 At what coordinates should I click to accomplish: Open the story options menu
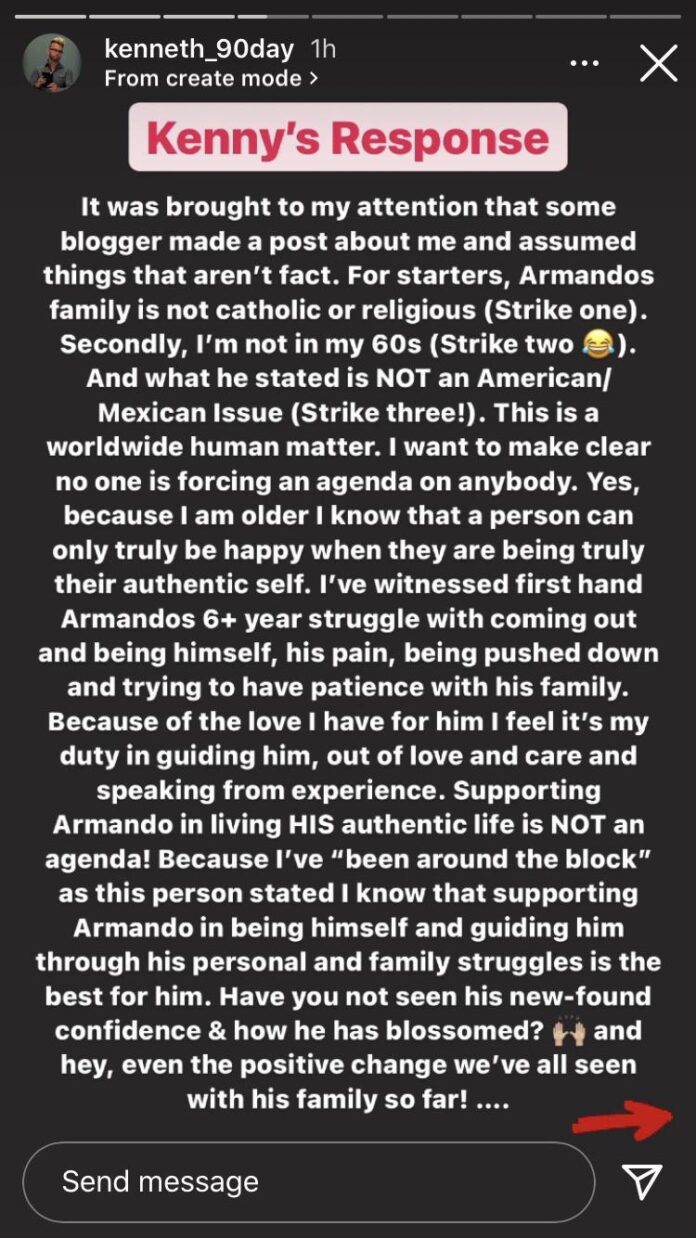584,63
